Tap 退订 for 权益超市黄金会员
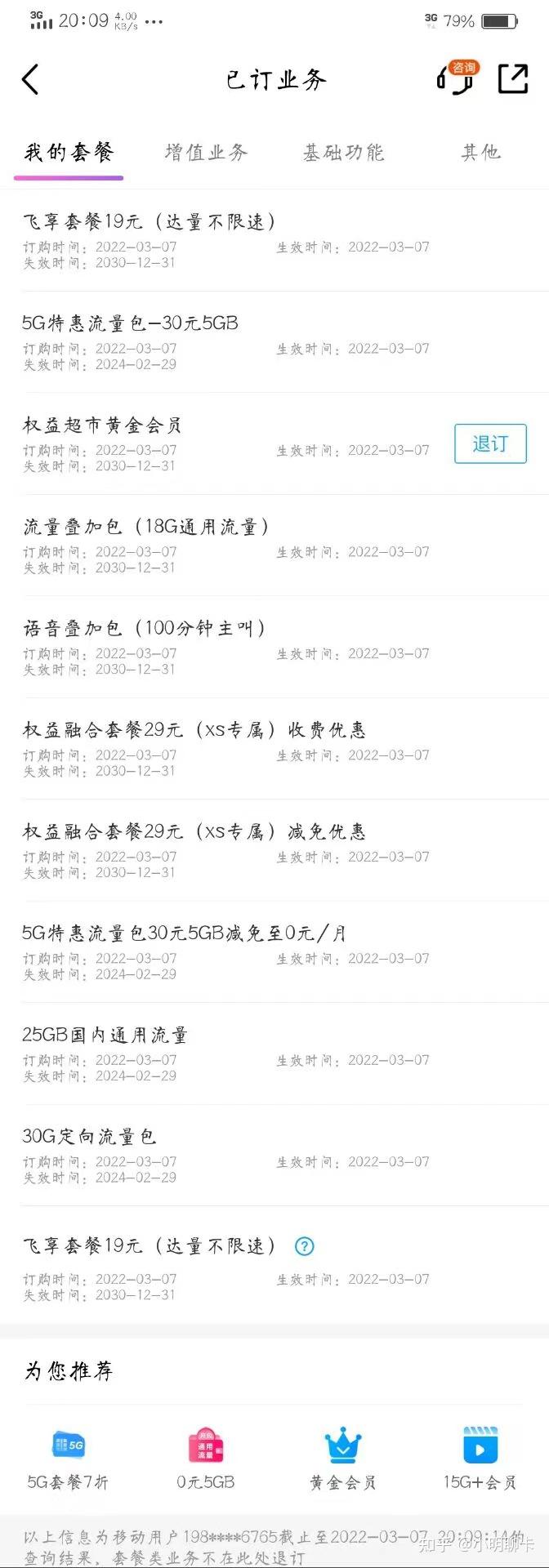The width and height of the screenshot is (549, 1568). coord(490,443)
